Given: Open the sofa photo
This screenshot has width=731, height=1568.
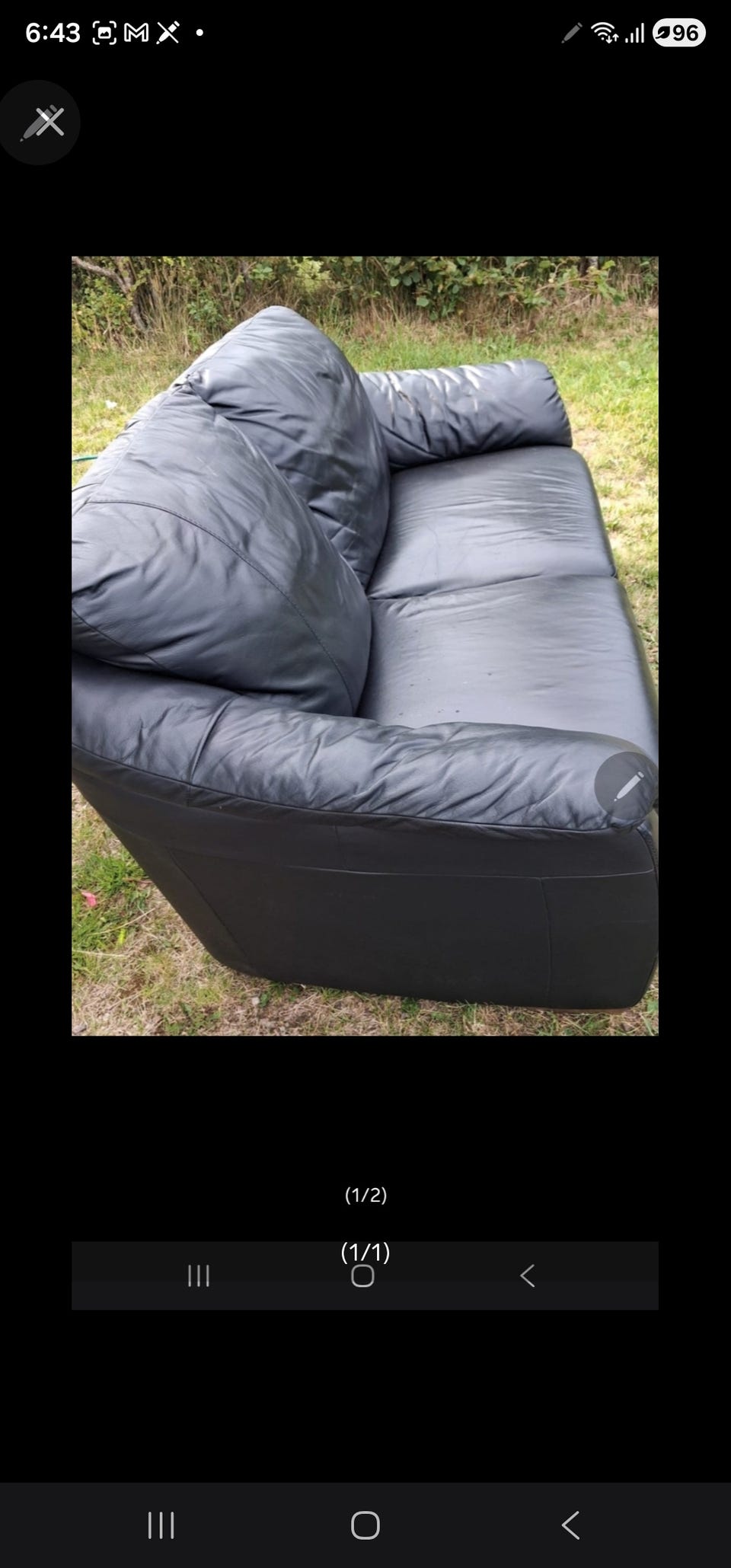Looking at the screenshot, I should 365,646.
